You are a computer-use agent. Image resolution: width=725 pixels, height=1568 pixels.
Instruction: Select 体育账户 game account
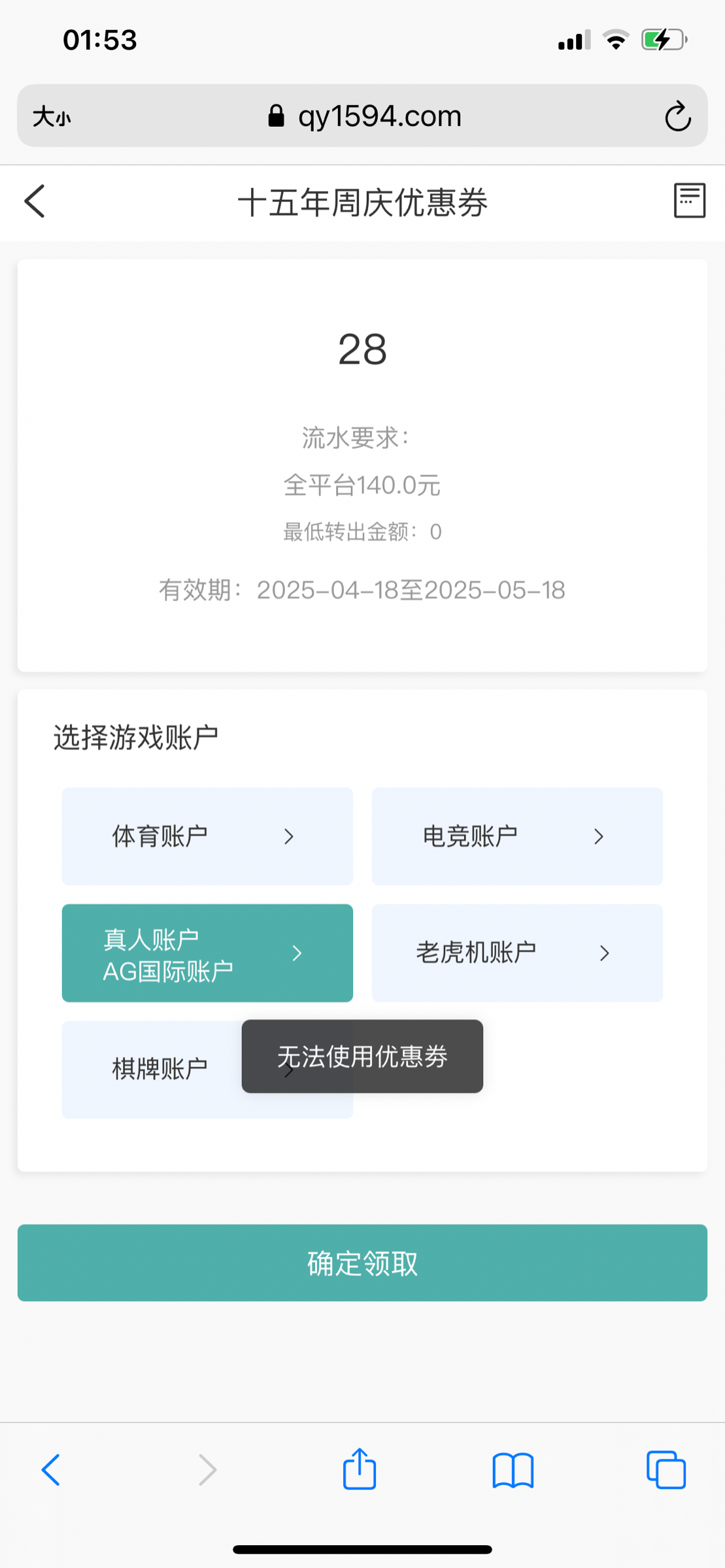click(x=207, y=836)
